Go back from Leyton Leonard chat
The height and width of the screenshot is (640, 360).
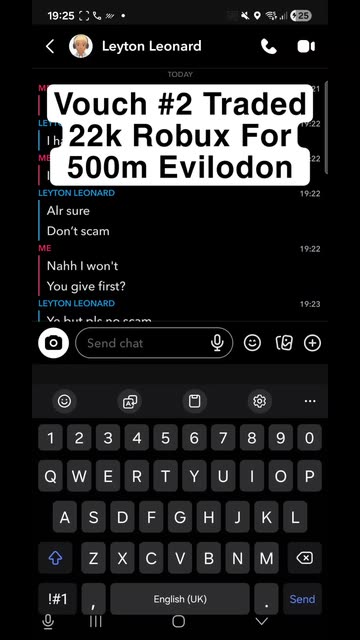pyautogui.click(x=50, y=46)
